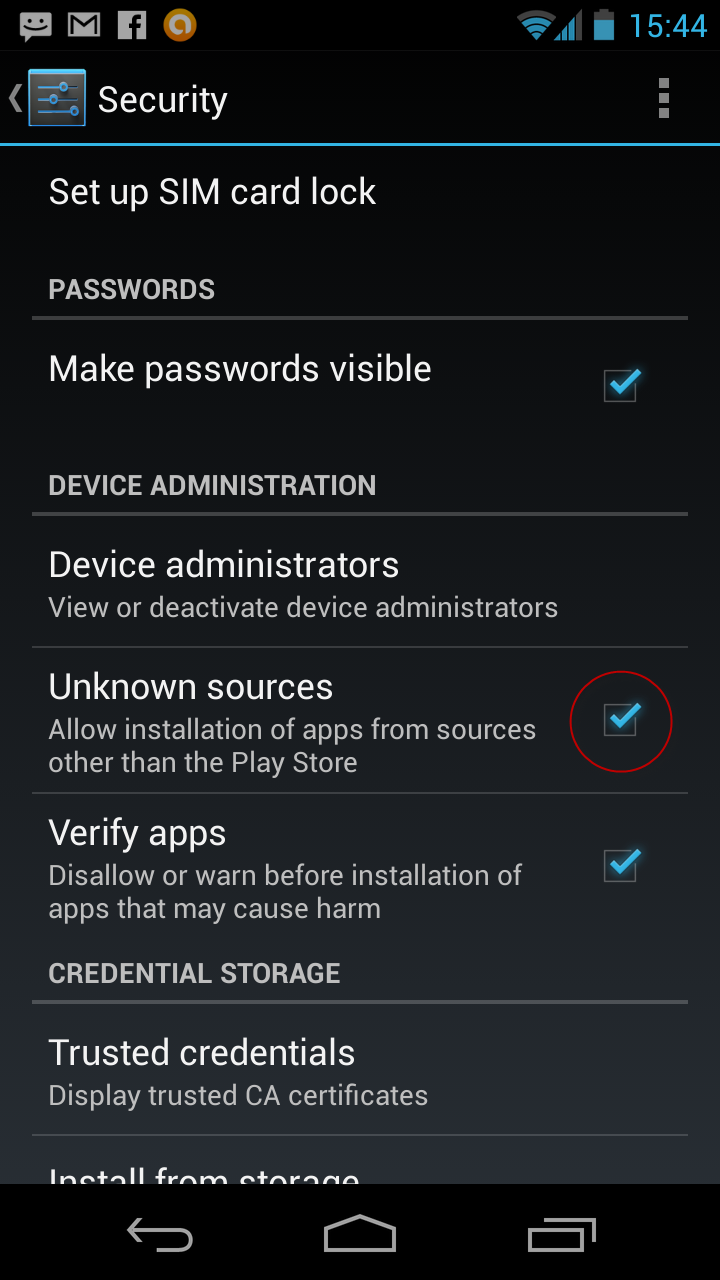Turn off Verify apps

point(621,865)
